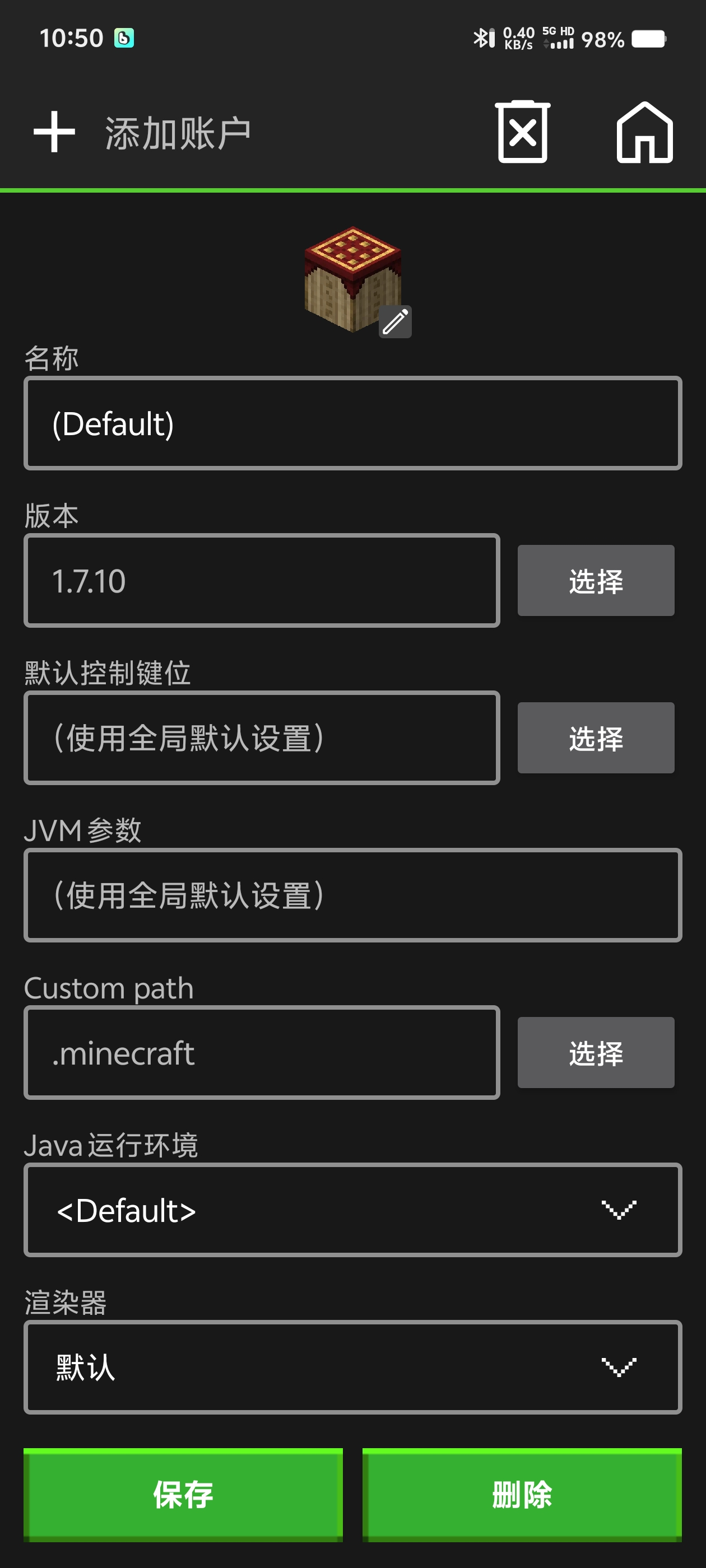
Task: Tap the green 删除 button
Action: pos(522,1494)
